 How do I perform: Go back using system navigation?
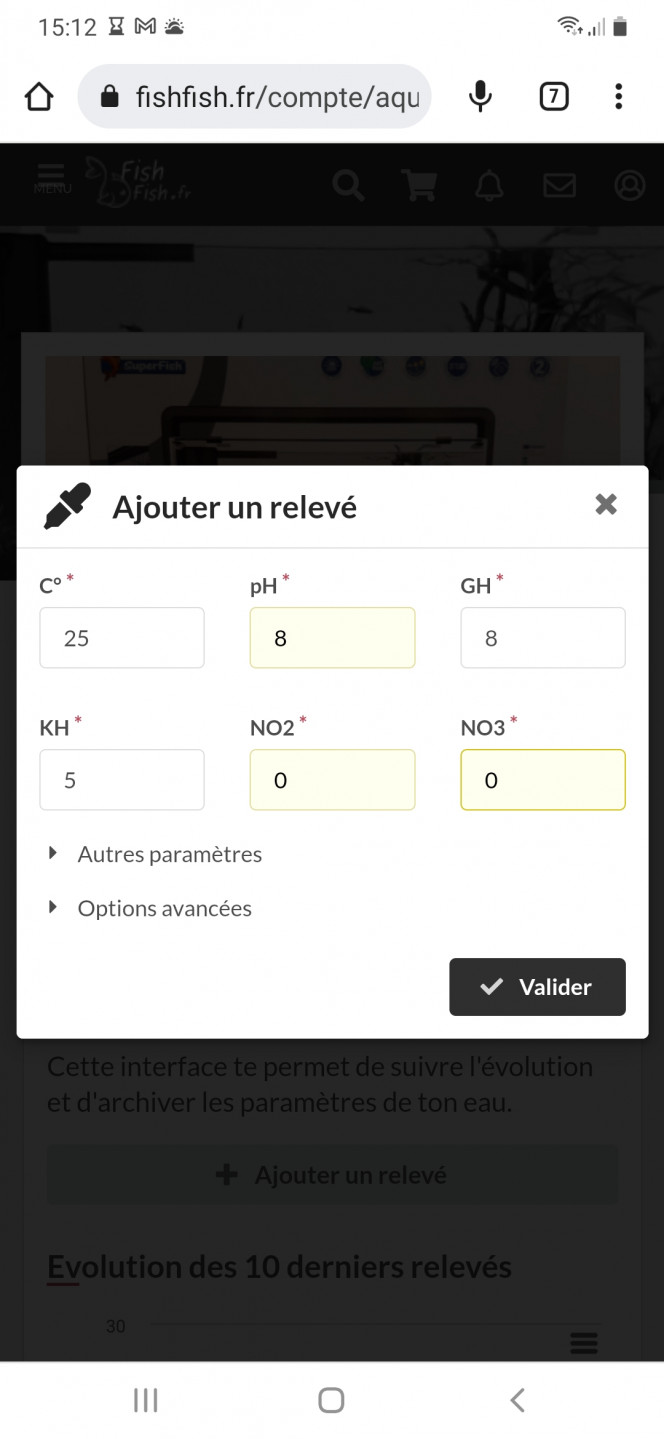(x=517, y=1400)
